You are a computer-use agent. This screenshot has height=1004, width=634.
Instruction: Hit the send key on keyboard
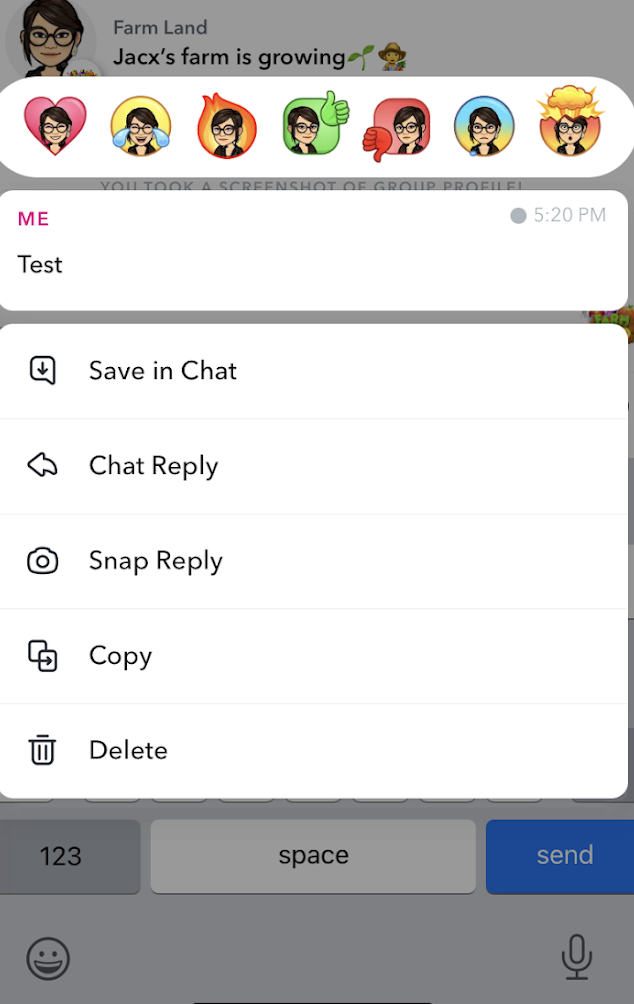pos(564,856)
